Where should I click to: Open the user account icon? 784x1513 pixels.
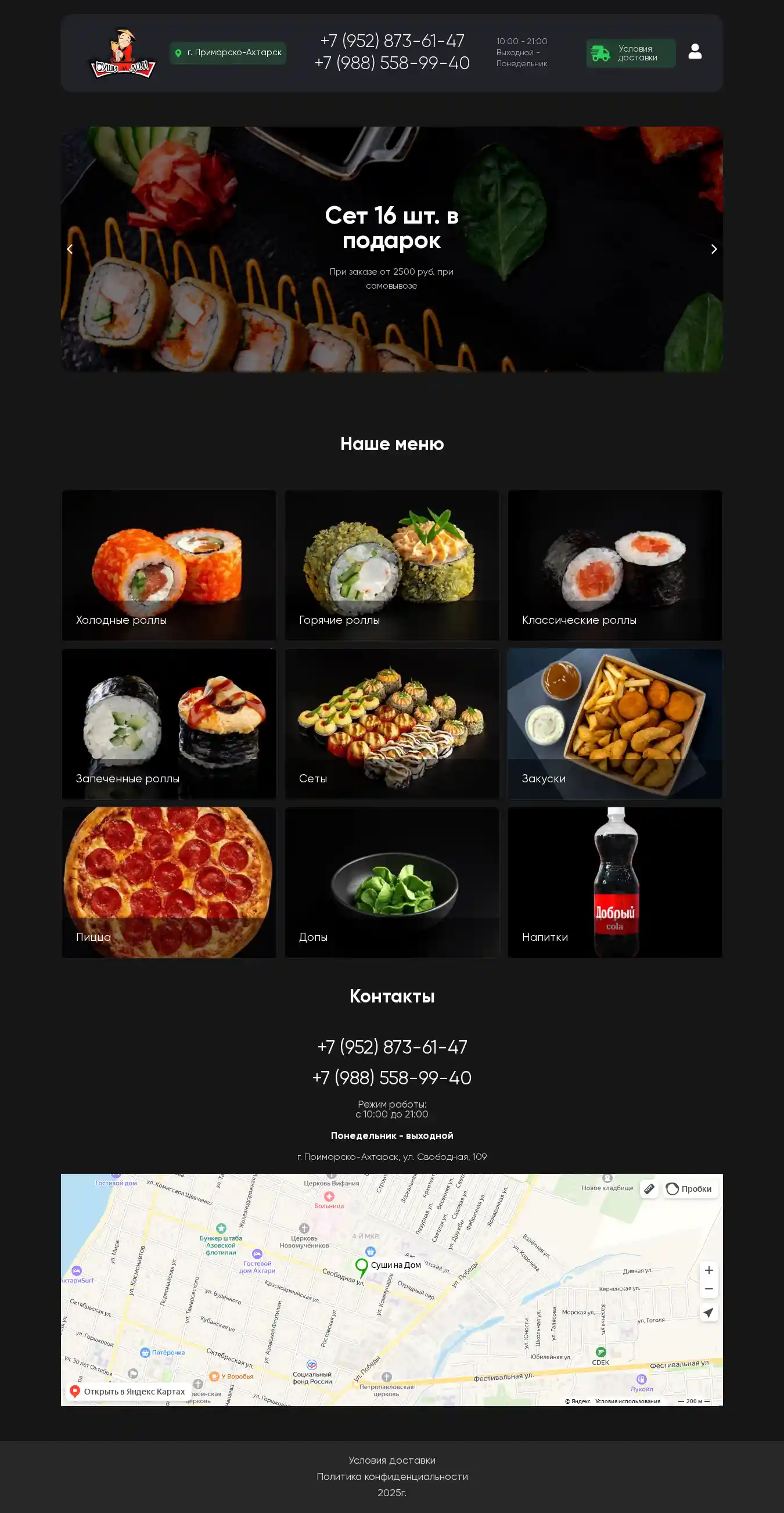coord(695,52)
